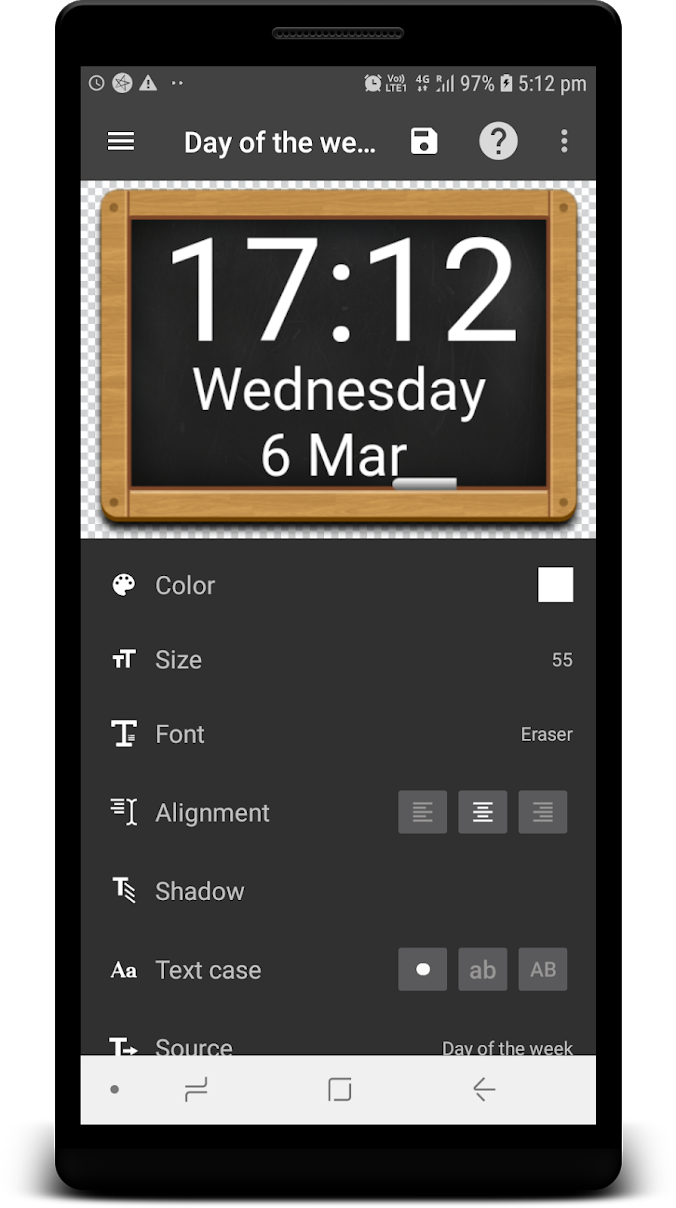
Task: Pick a new text color from the white swatch
Action: pyautogui.click(x=556, y=585)
